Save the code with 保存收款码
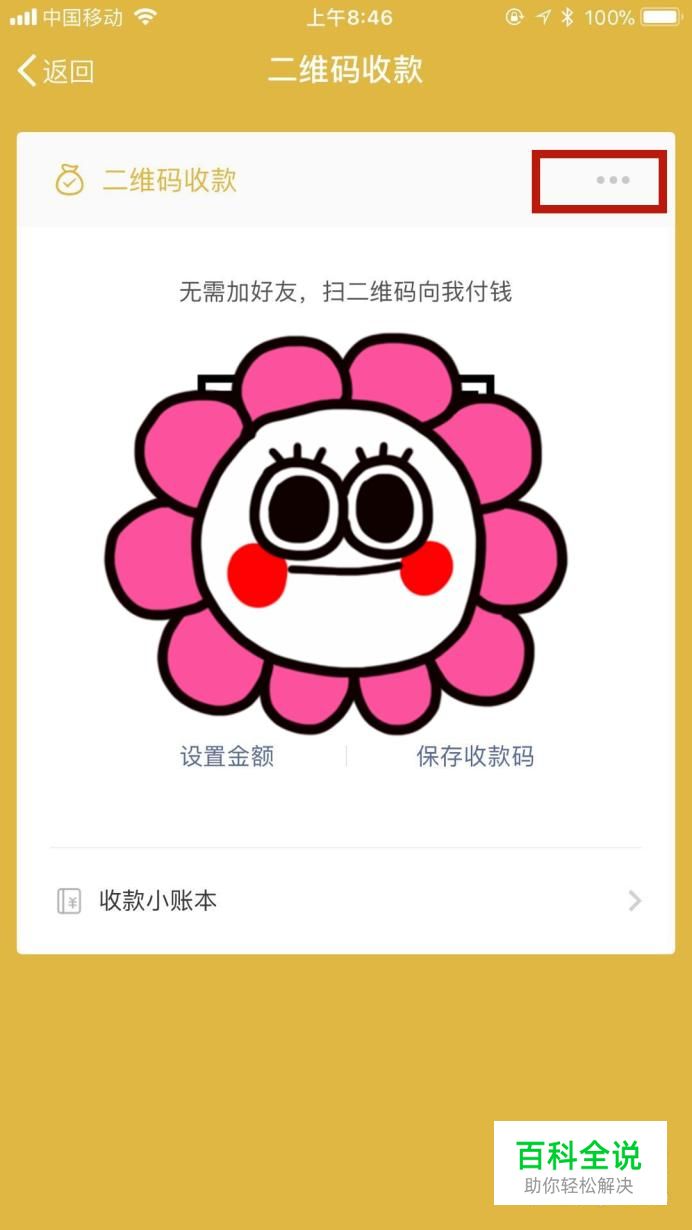 475,756
